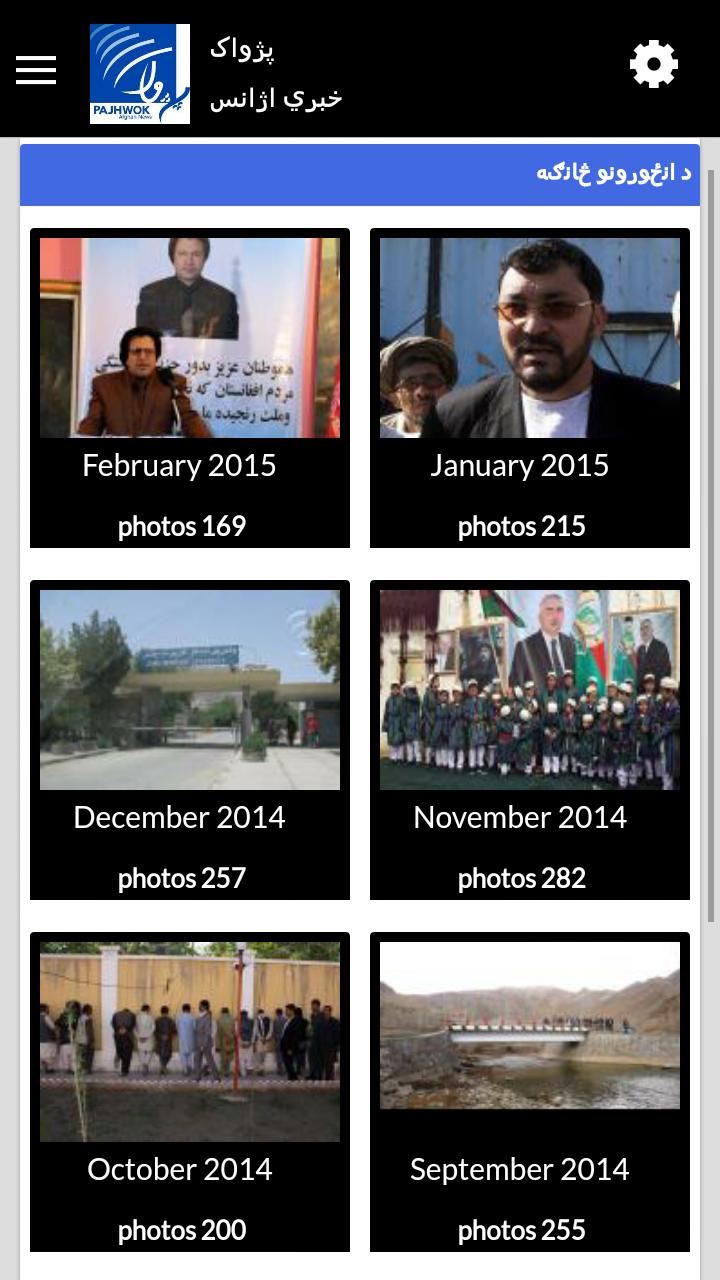720x1280 pixels.
Task: View the January 2015 photo album
Action: coord(530,388)
